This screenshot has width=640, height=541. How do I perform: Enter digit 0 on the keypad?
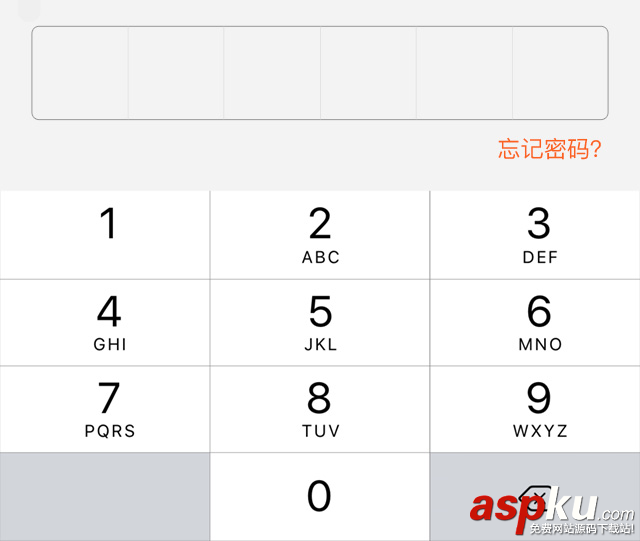click(320, 496)
